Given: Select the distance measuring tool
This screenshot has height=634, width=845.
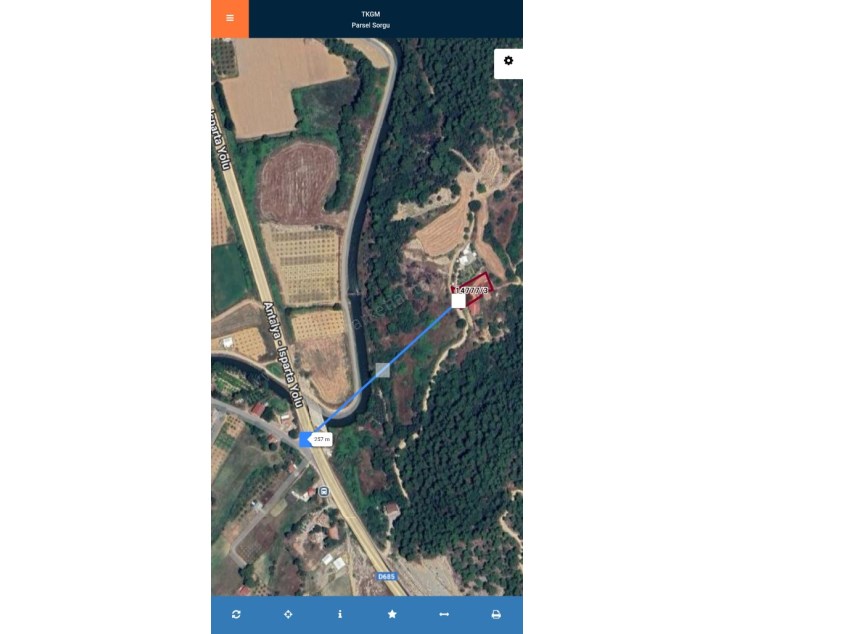Looking at the screenshot, I should [x=444, y=614].
